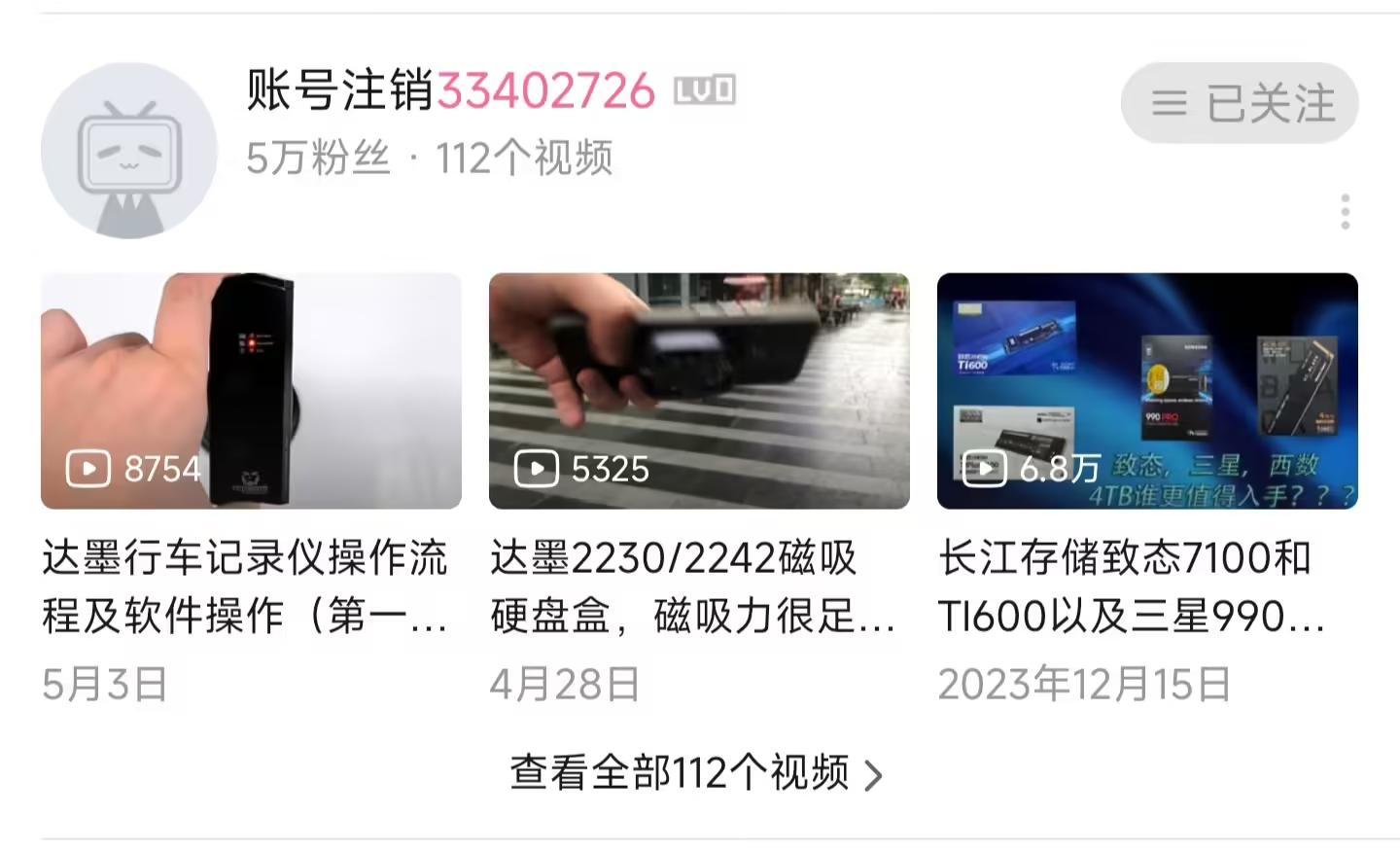The width and height of the screenshot is (1400, 851).
Task: Watch the 达墨2230/2242磁吸硬盘盒 video
Action: pyautogui.click(x=699, y=391)
